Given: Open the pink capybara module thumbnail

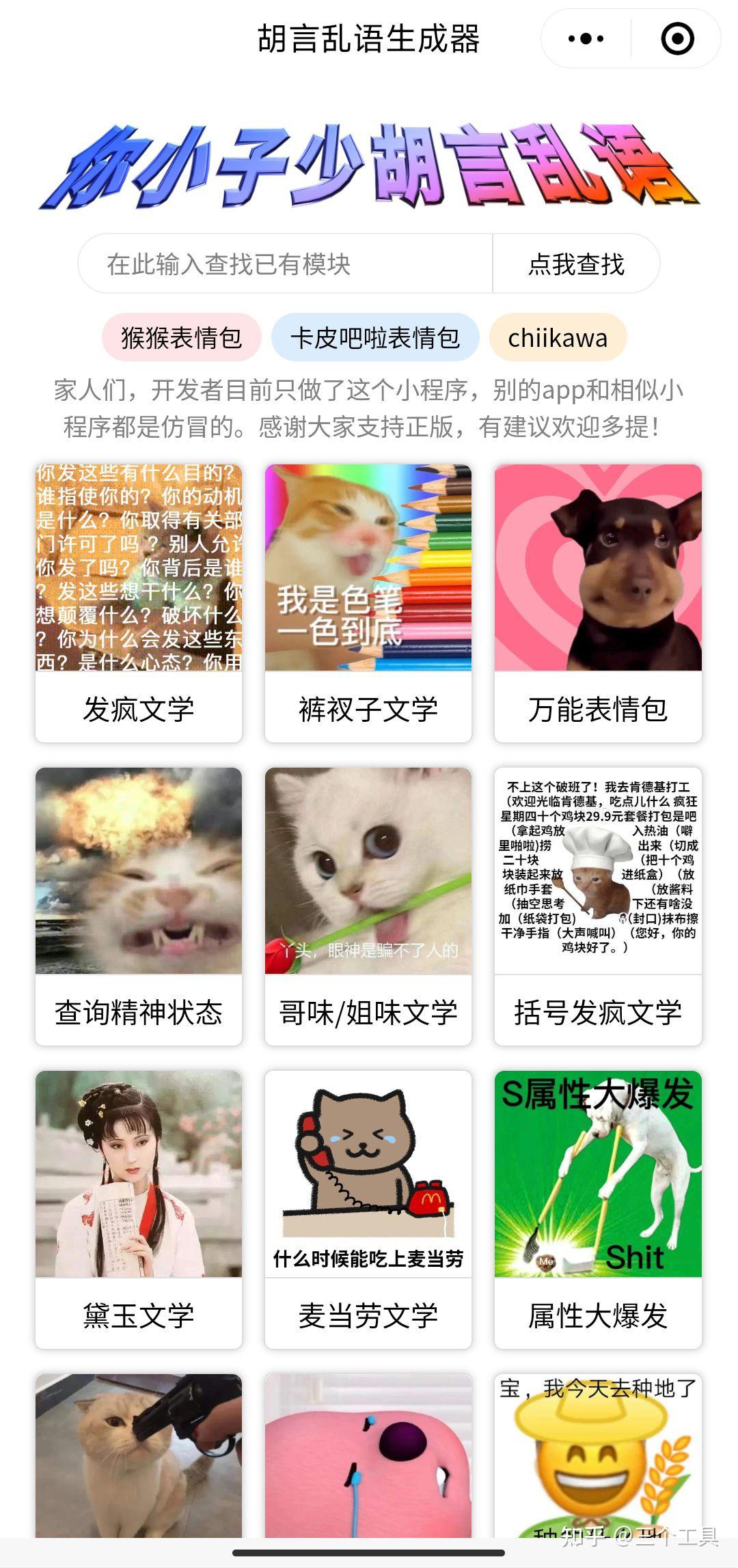Looking at the screenshot, I should coord(368,1461).
